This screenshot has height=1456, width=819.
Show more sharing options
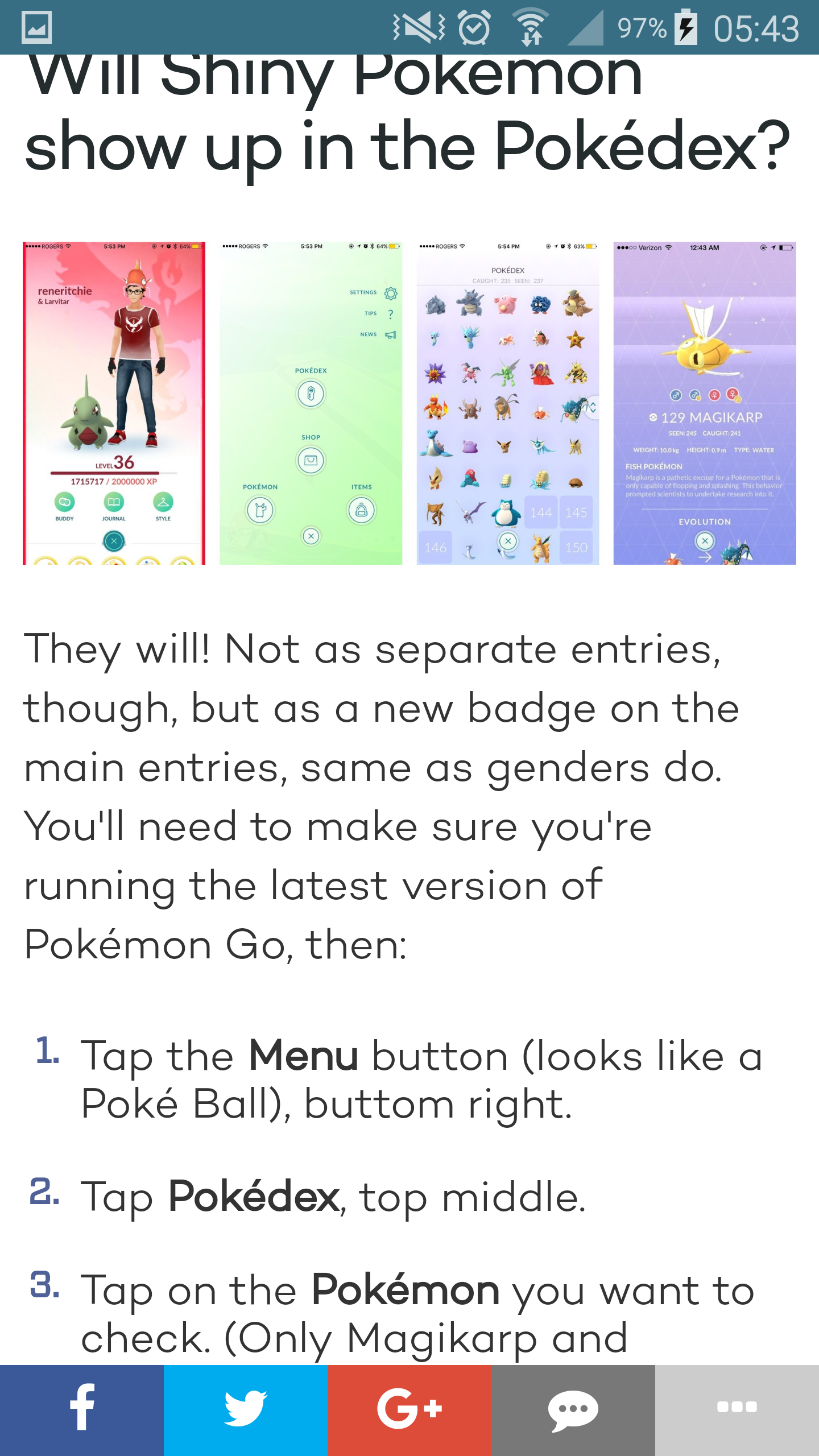pyautogui.click(x=737, y=1409)
